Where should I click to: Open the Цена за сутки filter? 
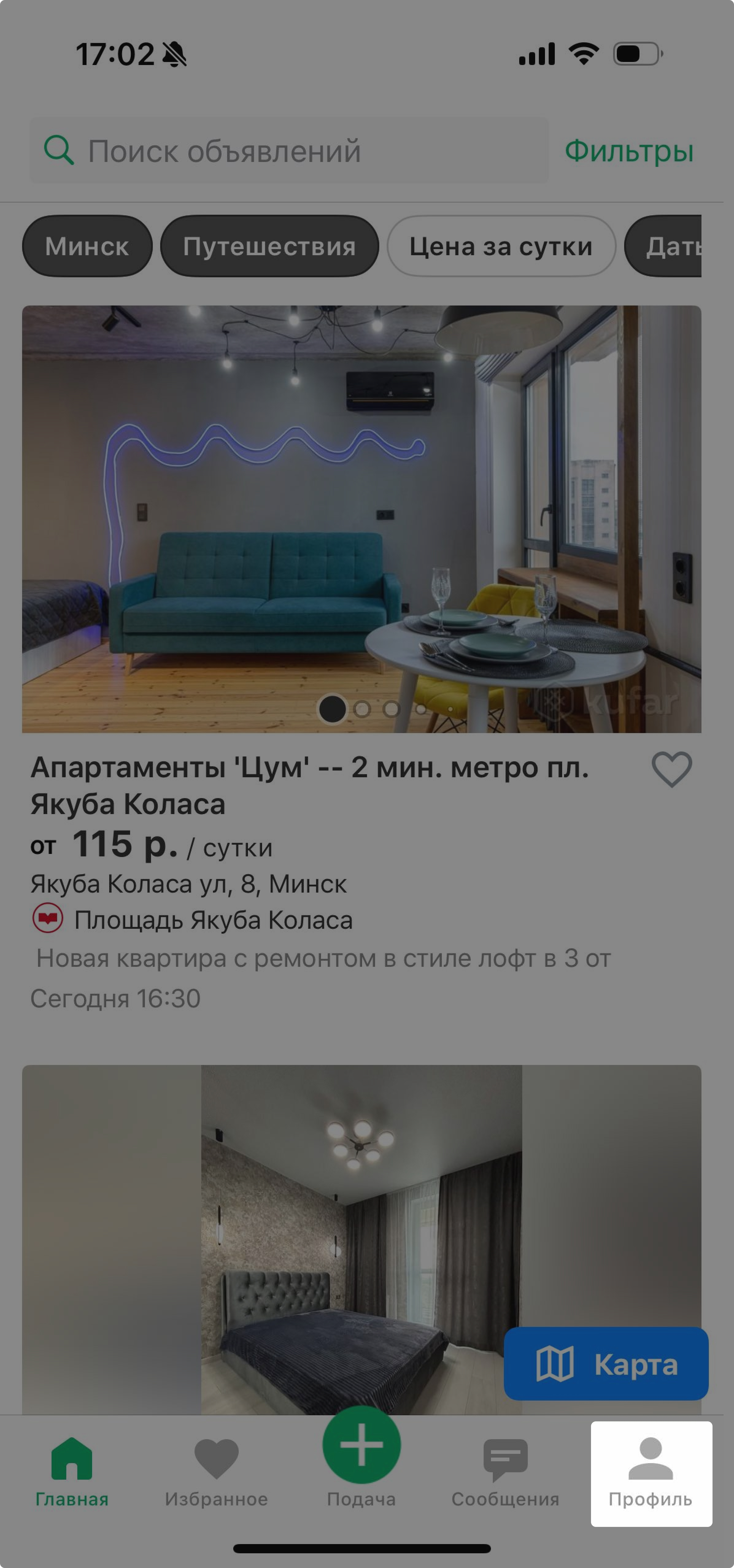(x=501, y=247)
